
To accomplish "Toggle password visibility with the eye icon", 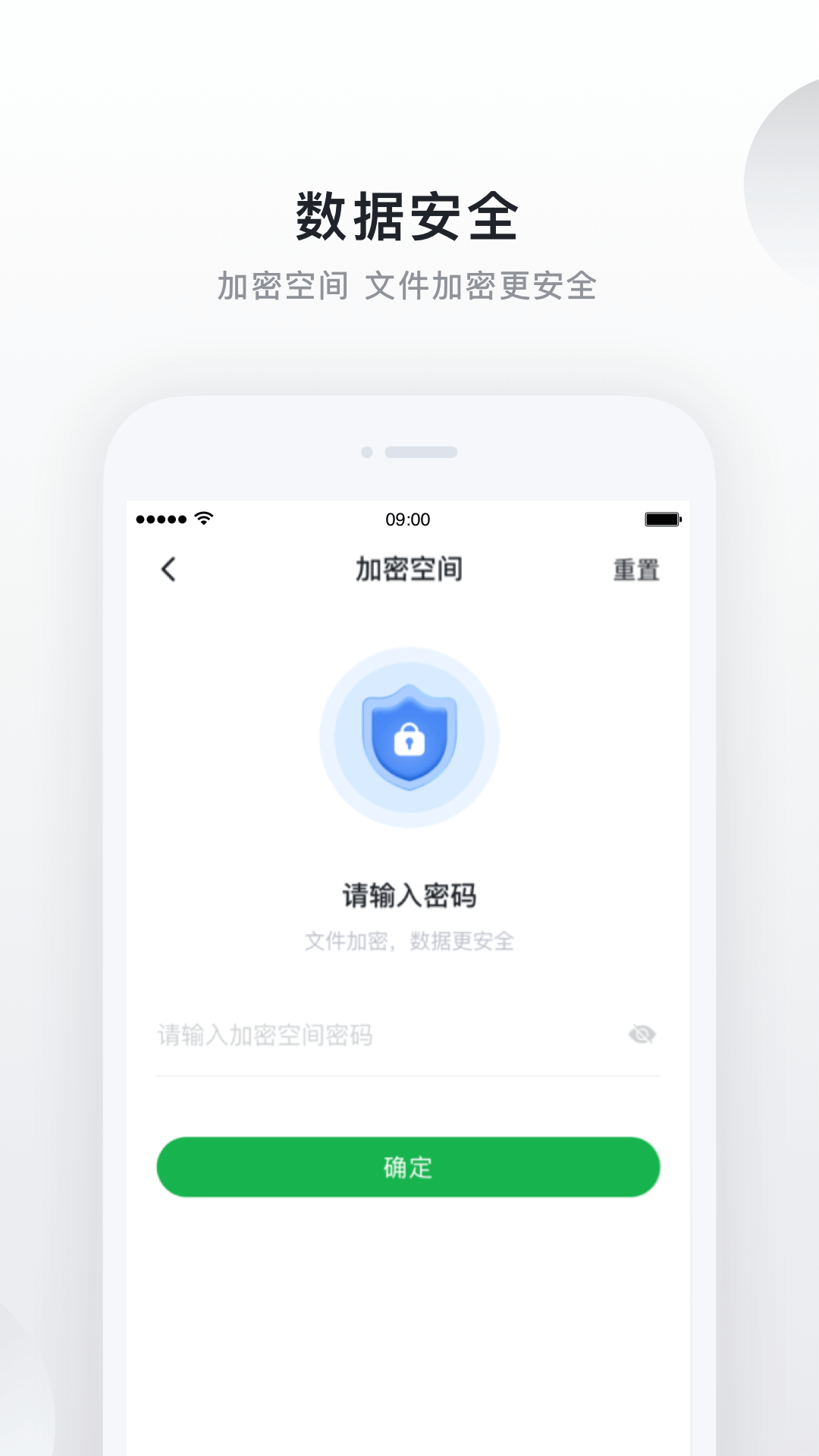I will coord(641,1033).
